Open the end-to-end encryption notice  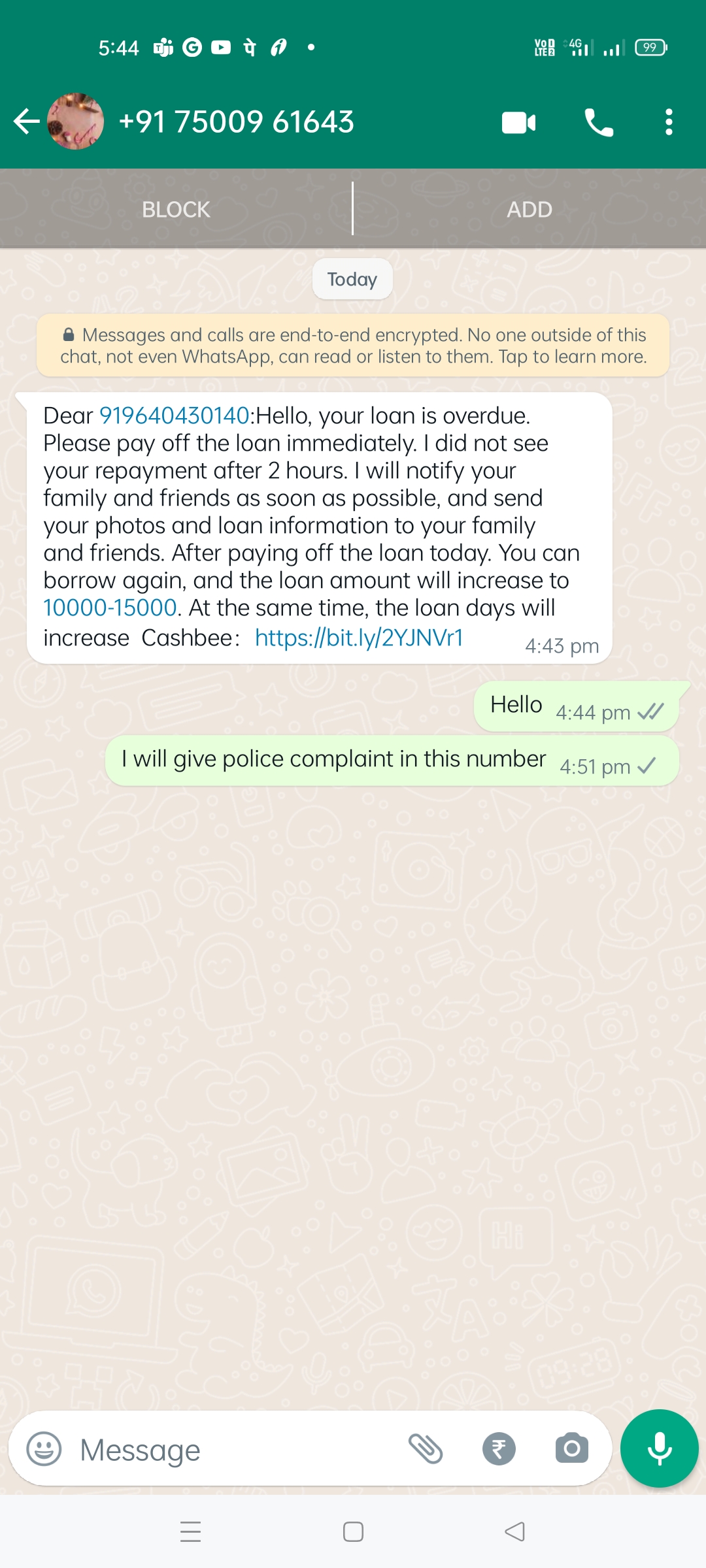pyautogui.click(x=353, y=346)
